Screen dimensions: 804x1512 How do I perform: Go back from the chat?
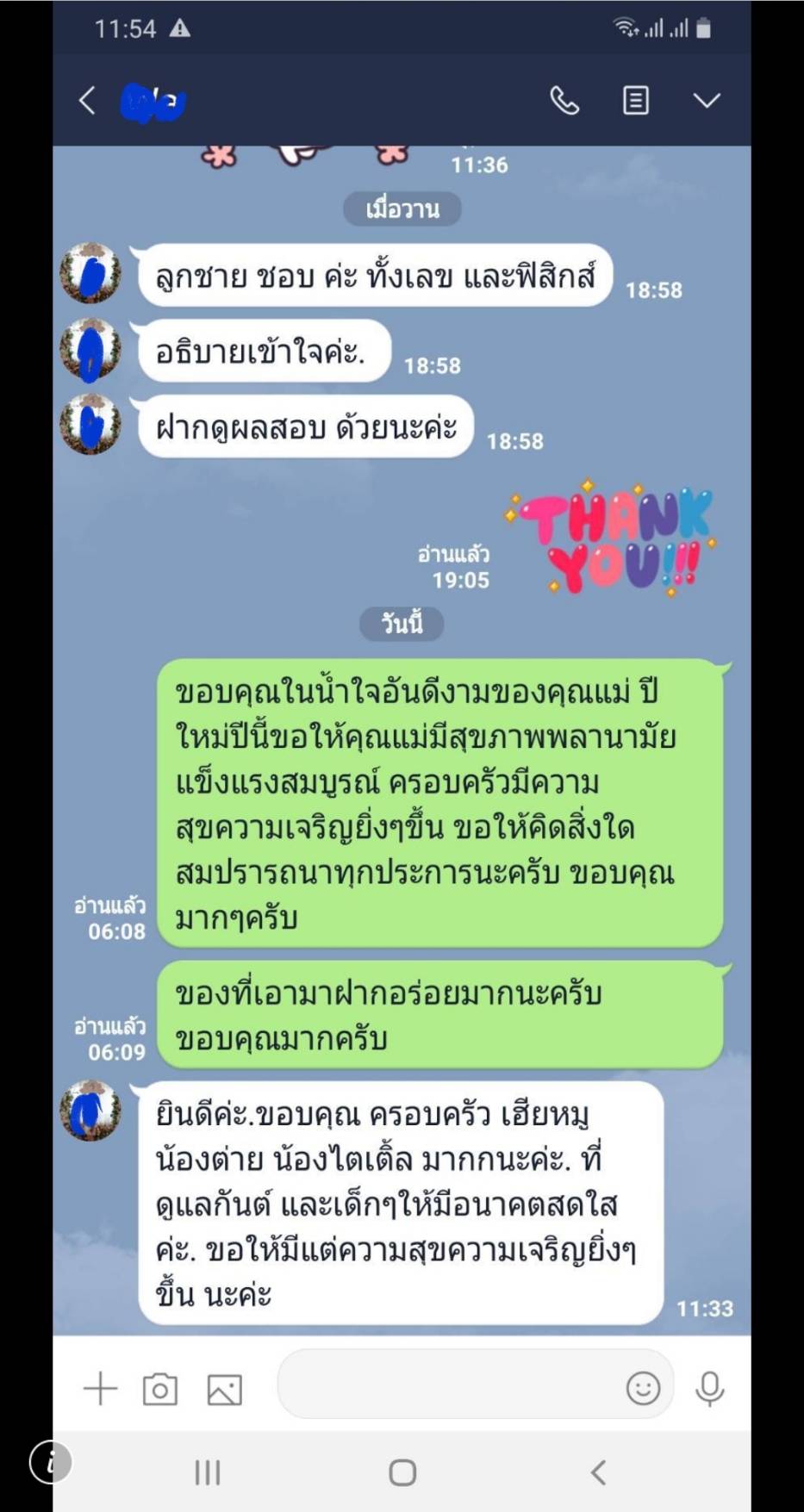[87, 101]
